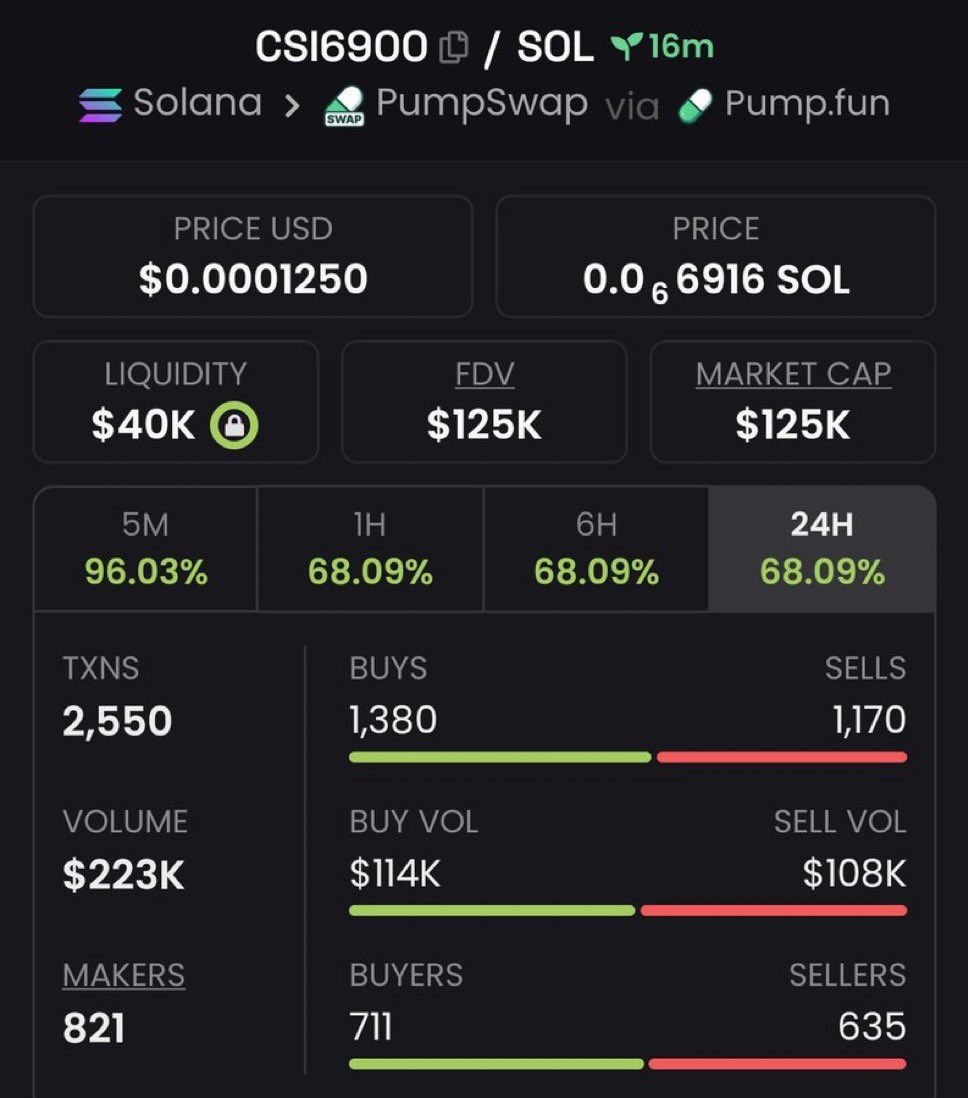Show stats for the 6H timeframe
Viewport: 968px width, 1098px height.
click(x=596, y=548)
